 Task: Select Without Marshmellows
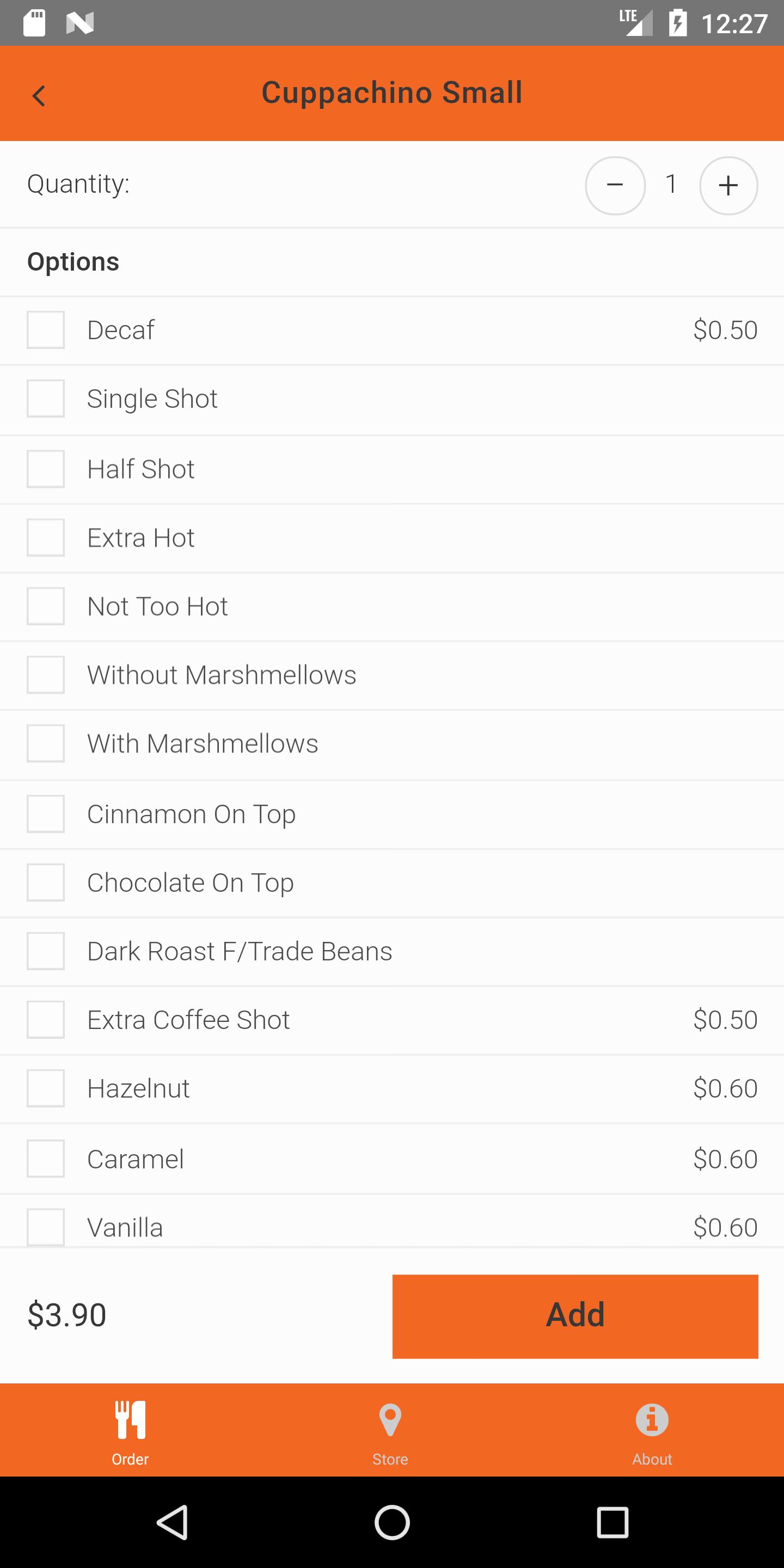[x=46, y=675]
